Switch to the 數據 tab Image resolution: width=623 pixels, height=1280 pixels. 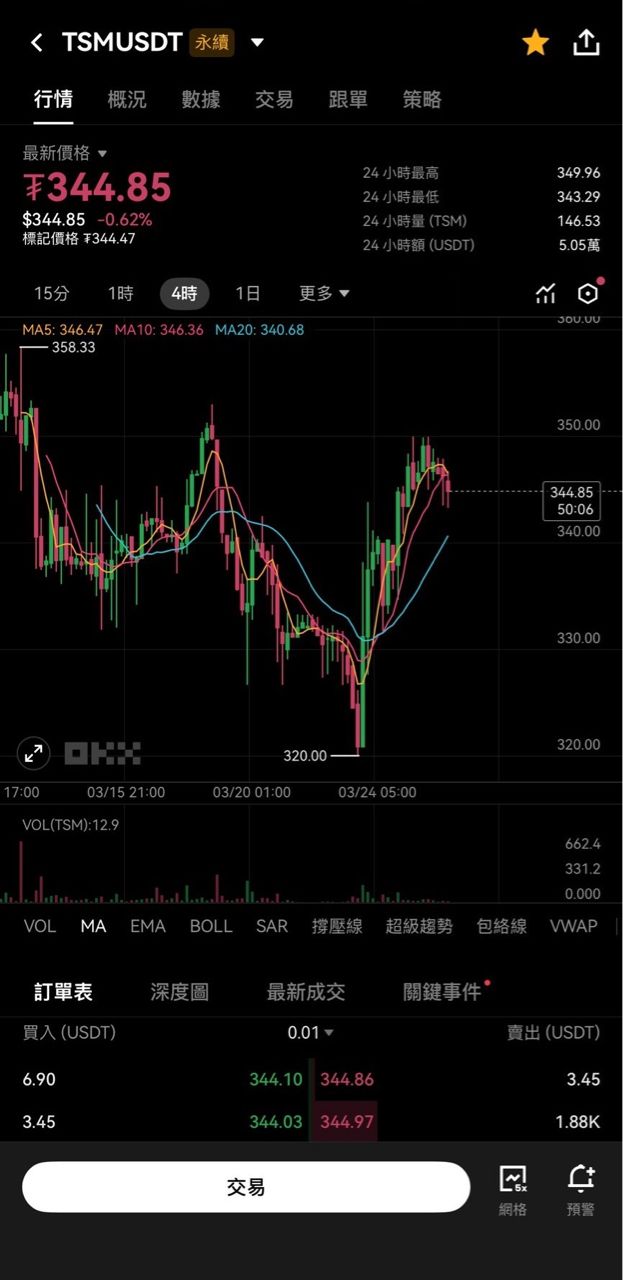click(x=201, y=99)
